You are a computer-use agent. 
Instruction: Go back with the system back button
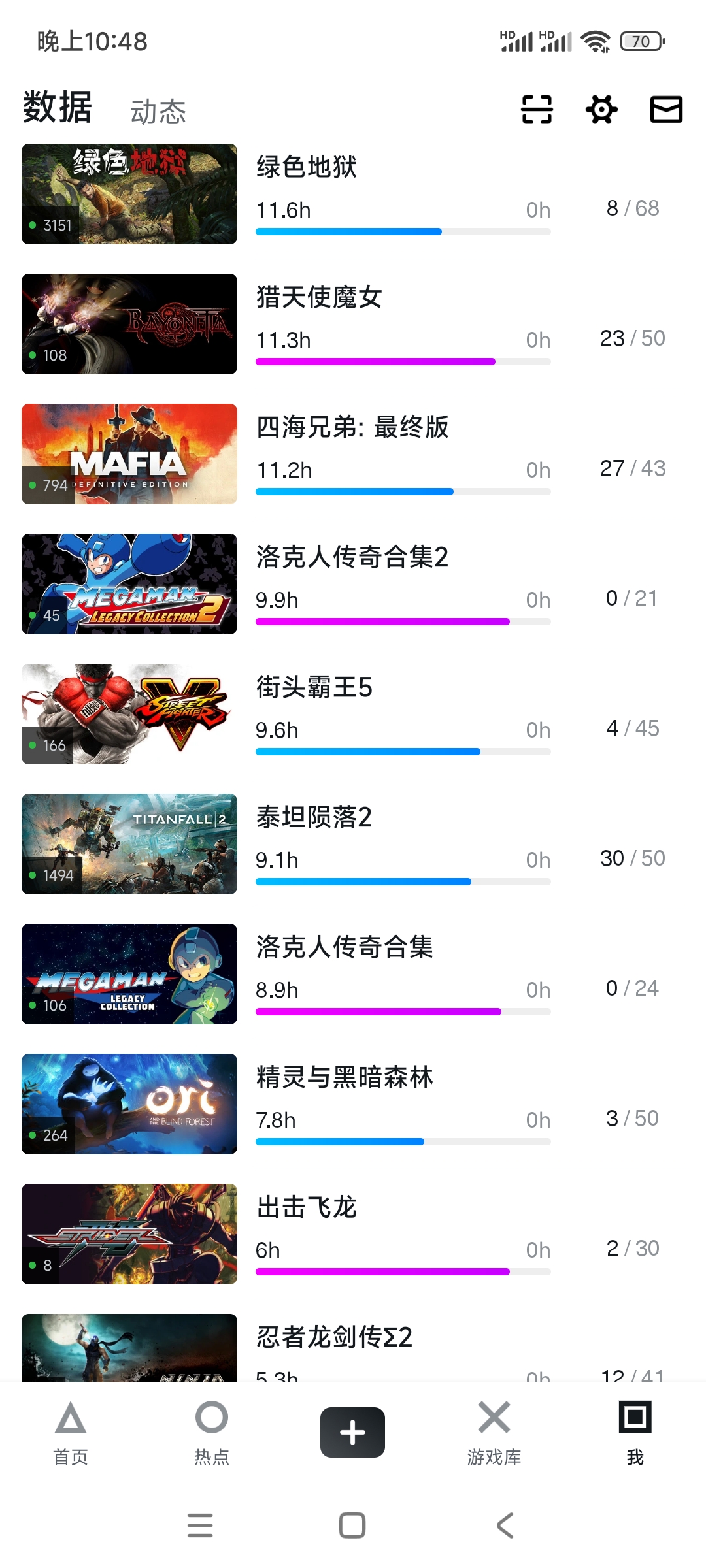505,1526
